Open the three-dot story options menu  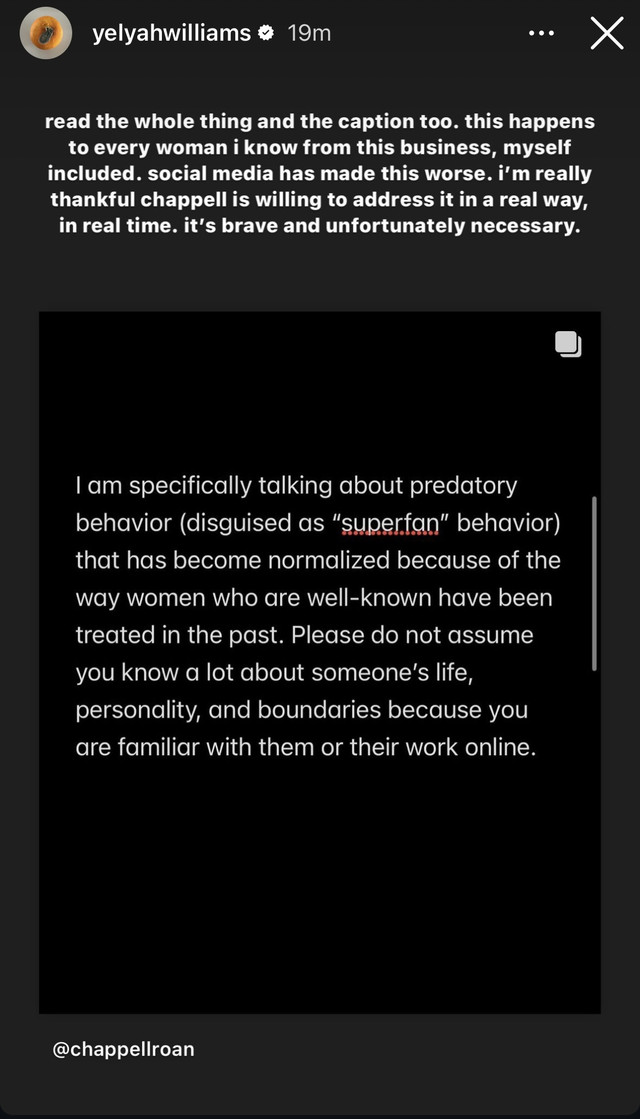(541, 33)
